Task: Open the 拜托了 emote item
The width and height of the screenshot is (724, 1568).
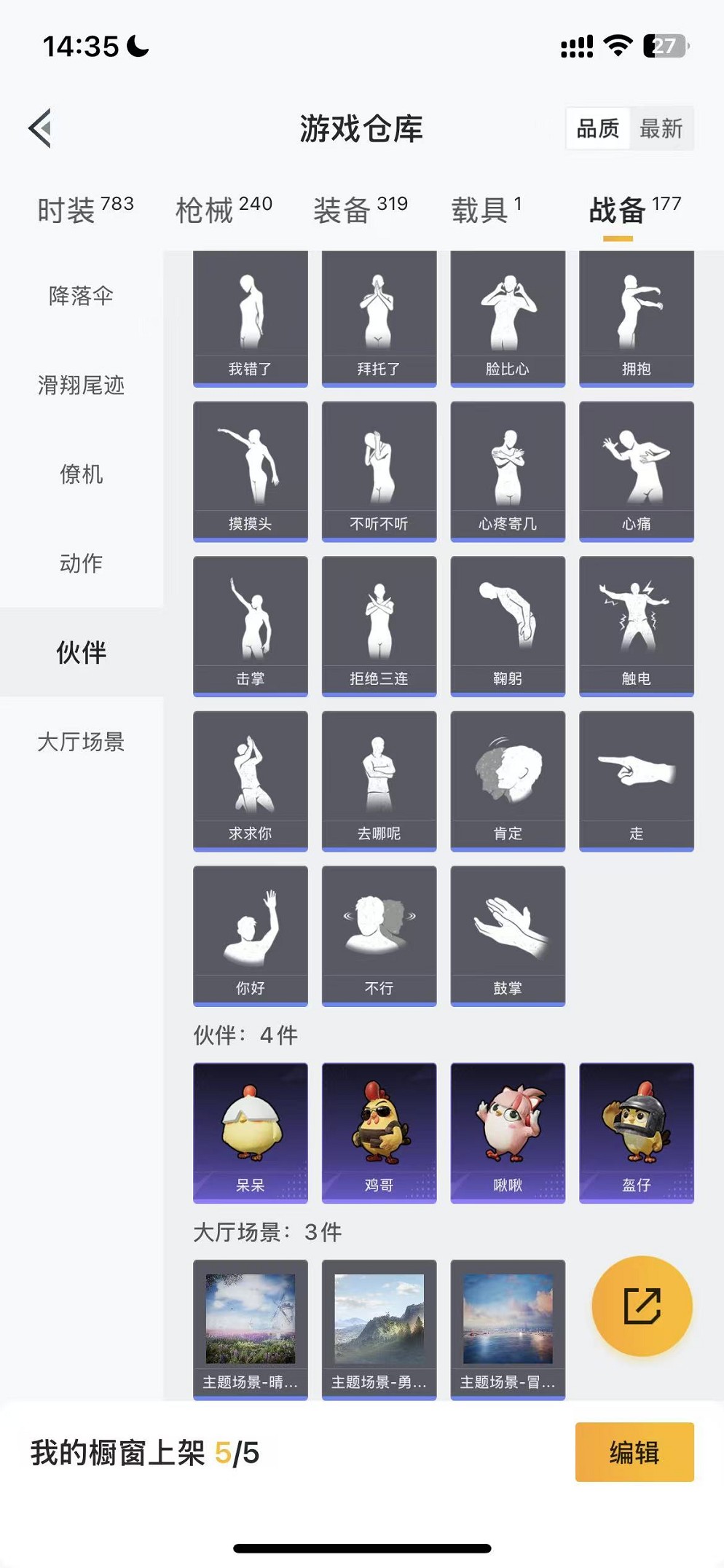Action: (379, 318)
